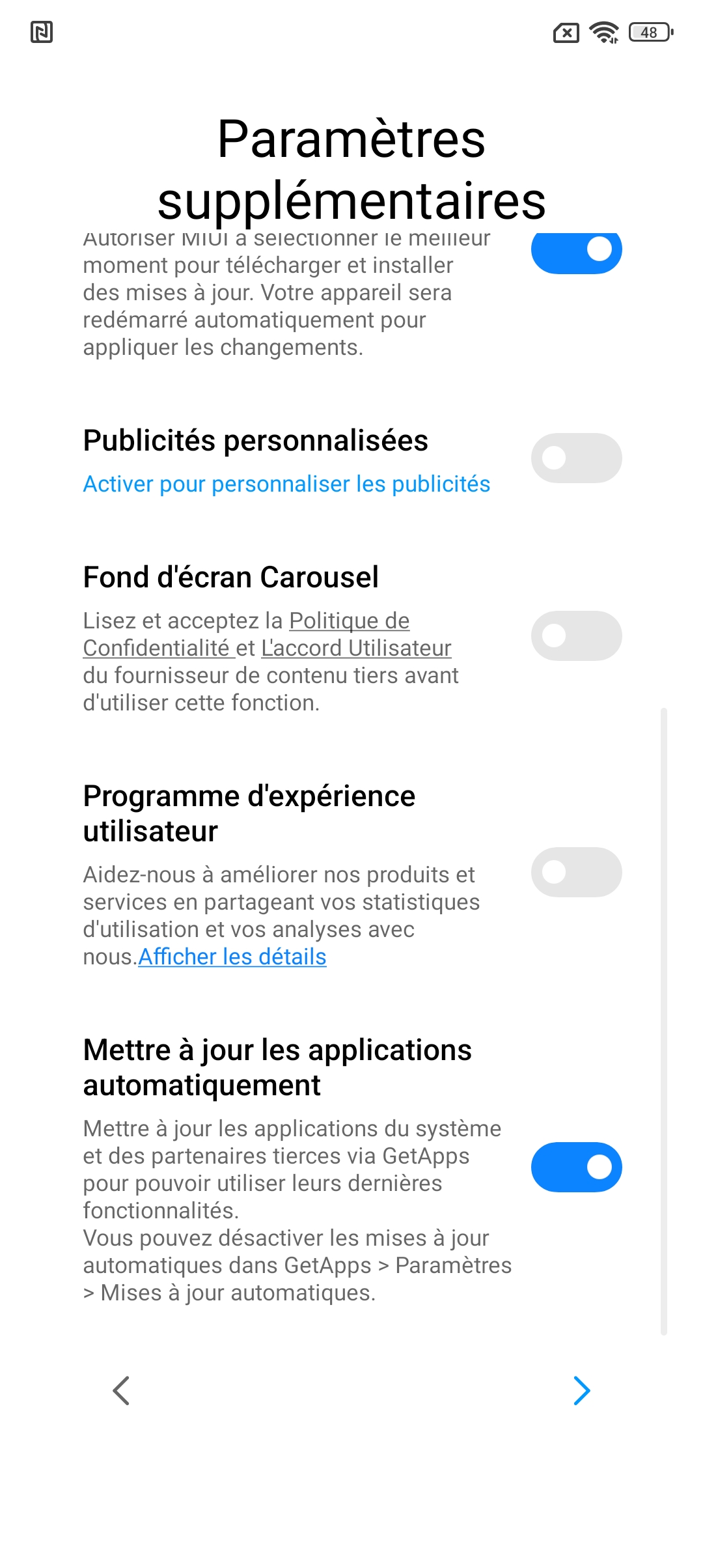Image resolution: width=703 pixels, height=1568 pixels.
Task: Enable Publicités personnalisées switch
Action: [576, 458]
